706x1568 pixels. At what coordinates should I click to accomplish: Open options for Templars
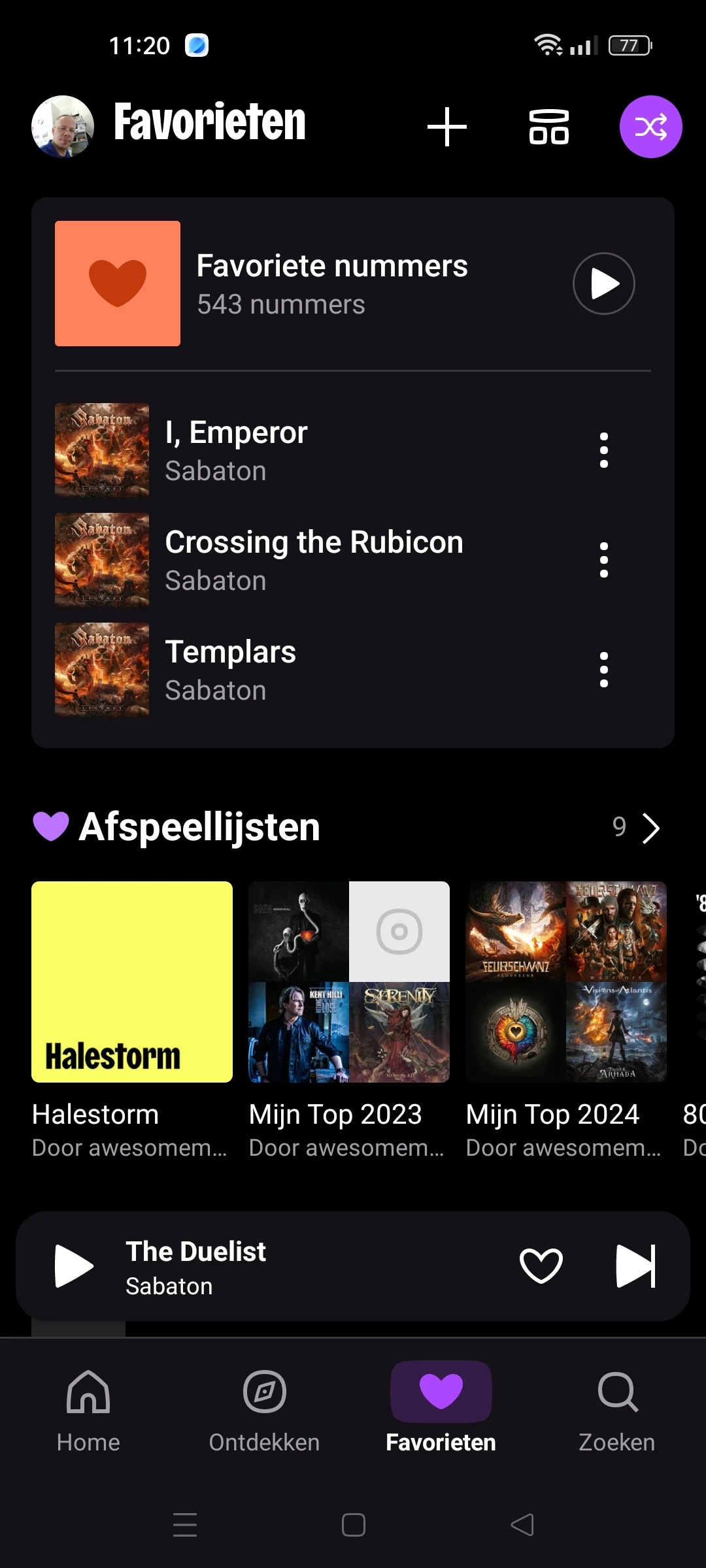click(604, 670)
